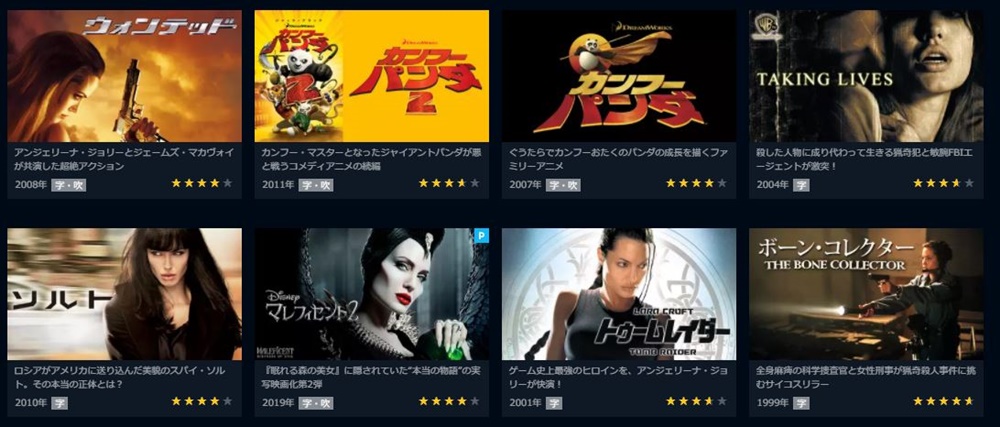Open the カンフー・パンダ2 movie card

pyautogui.click(x=371, y=76)
